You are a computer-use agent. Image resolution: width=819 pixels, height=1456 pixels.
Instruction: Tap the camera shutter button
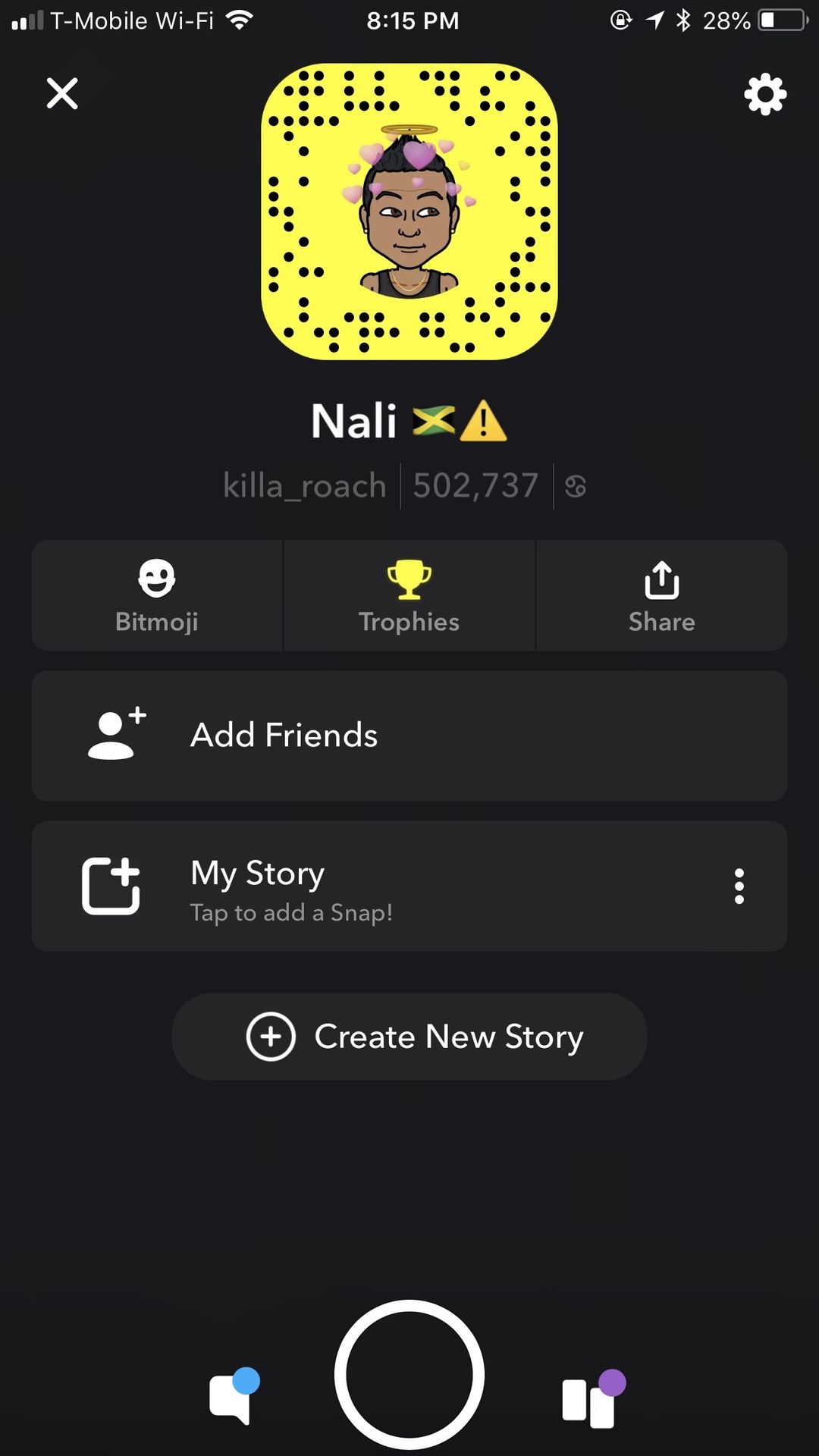(409, 1375)
